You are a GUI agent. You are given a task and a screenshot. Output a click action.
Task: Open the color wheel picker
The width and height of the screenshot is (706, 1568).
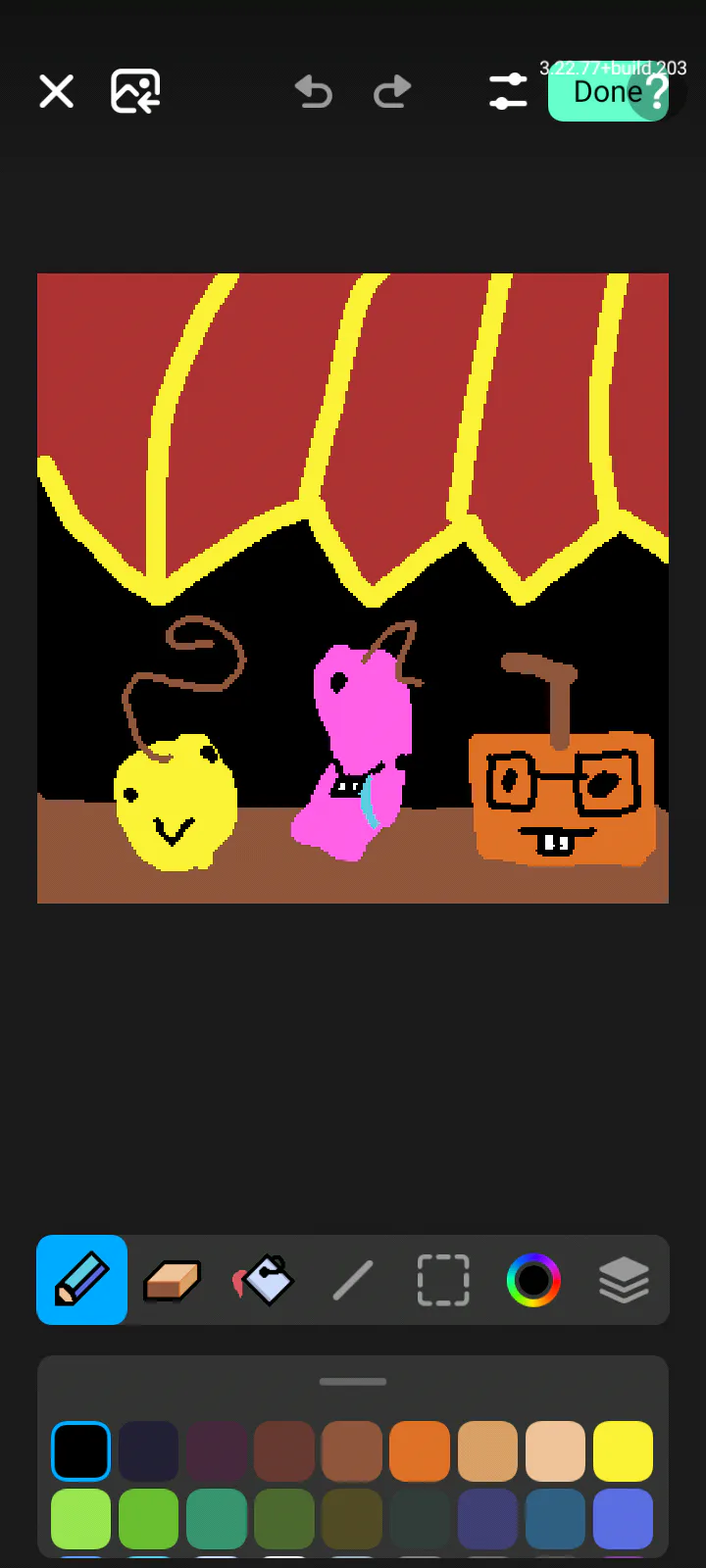click(x=533, y=1280)
